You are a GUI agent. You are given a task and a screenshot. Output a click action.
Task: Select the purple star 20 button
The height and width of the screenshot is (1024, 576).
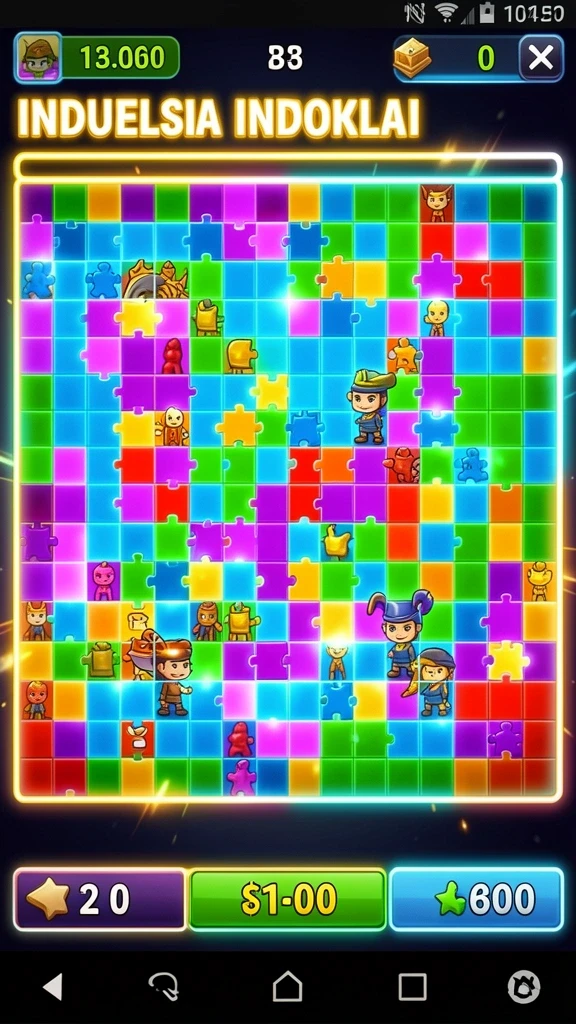(x=100, y=899)
